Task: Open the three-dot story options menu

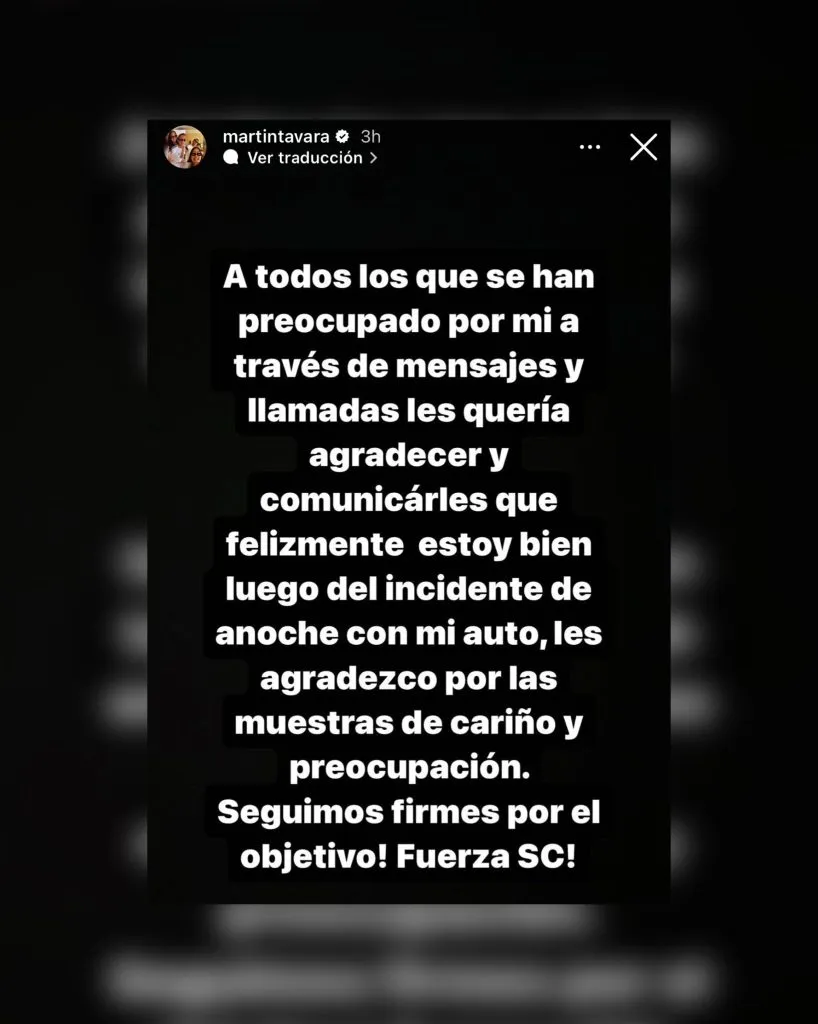Action: (590, 147)
